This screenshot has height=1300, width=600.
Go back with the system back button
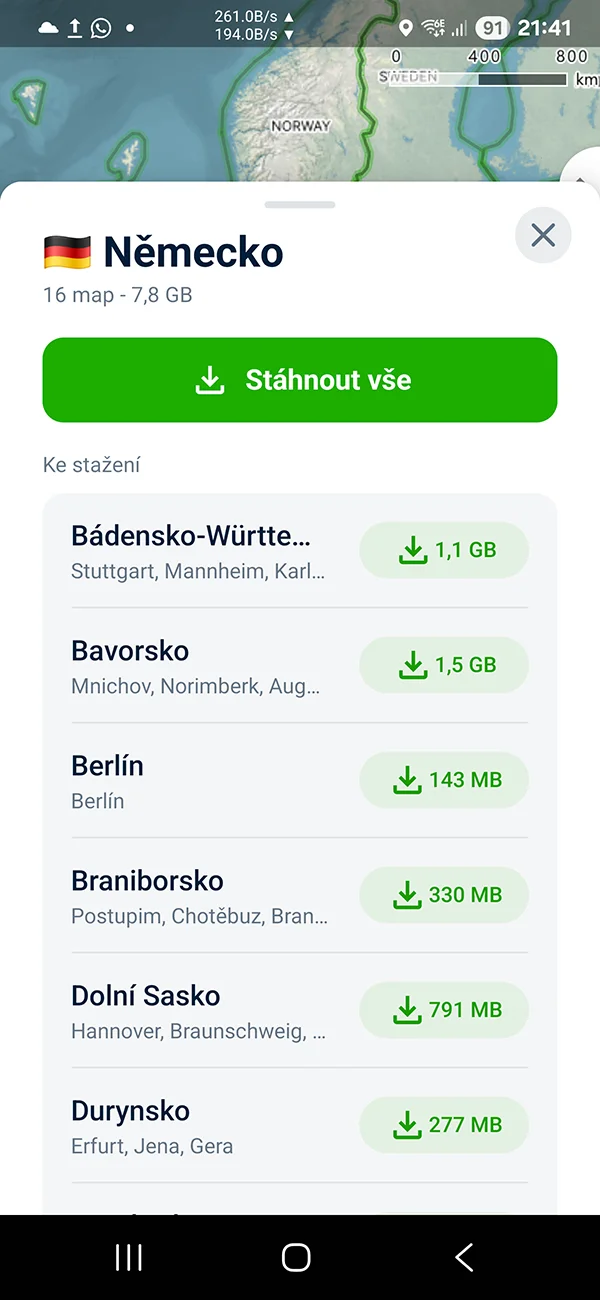(x=464, y=1257)
